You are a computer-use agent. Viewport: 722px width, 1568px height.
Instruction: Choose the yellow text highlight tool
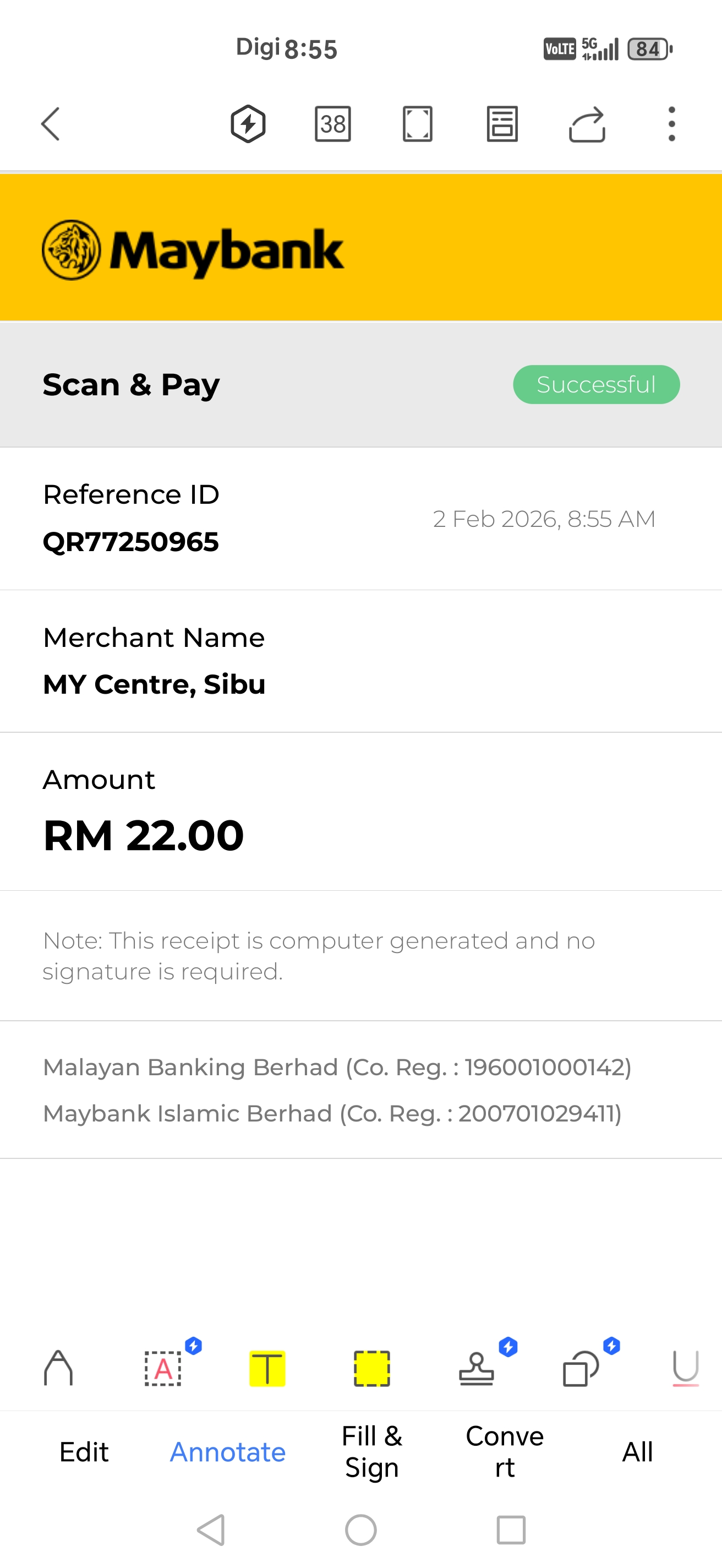267,1368
